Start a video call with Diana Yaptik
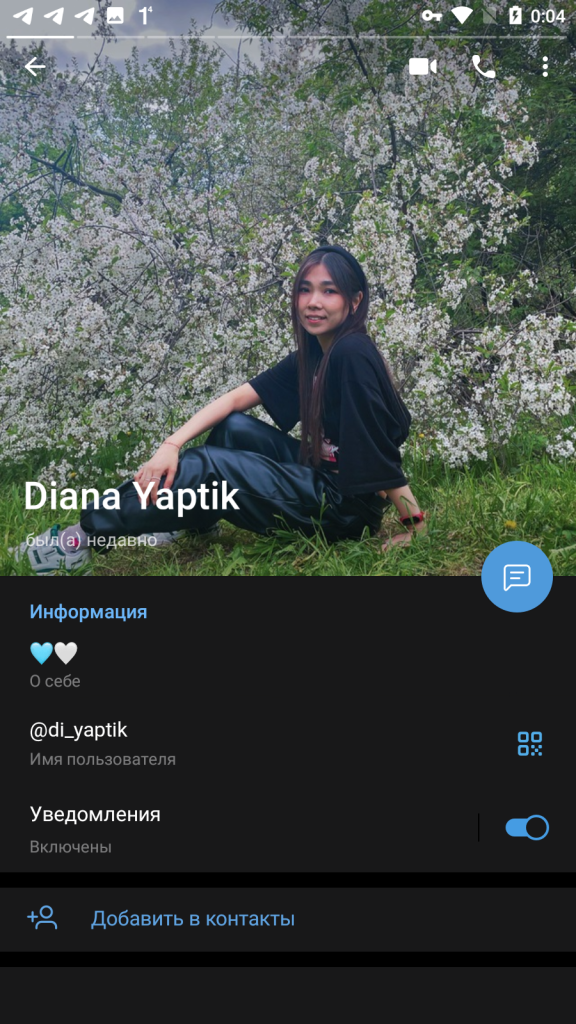 [x=423, y=67]
